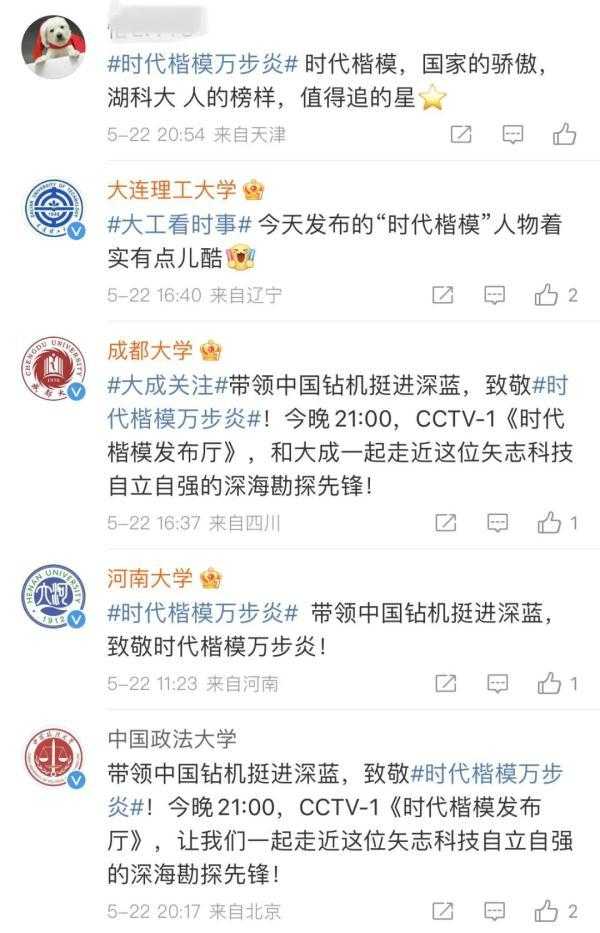Screen dimensions: 600x933
Task: Like the 河南大学 post
Action: (549, 684)
